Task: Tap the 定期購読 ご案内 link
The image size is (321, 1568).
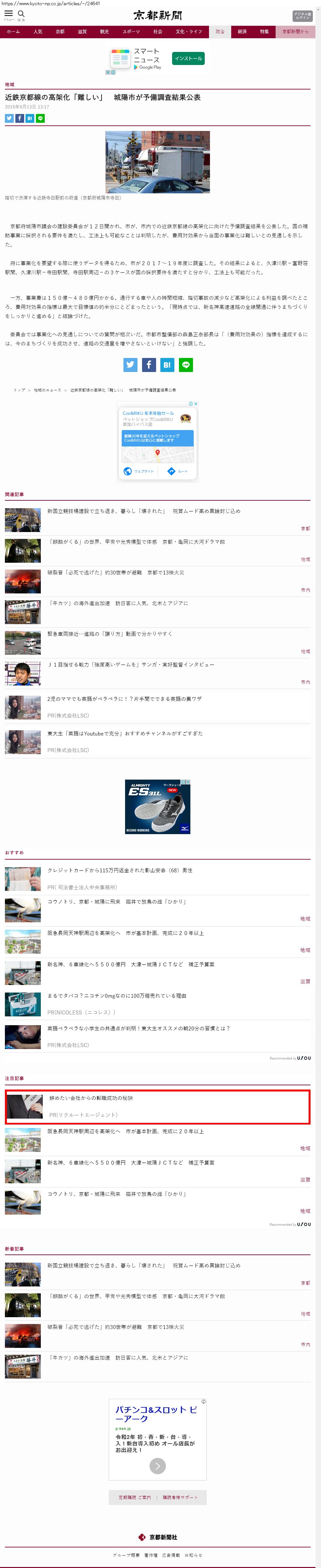Action: 135,1497
